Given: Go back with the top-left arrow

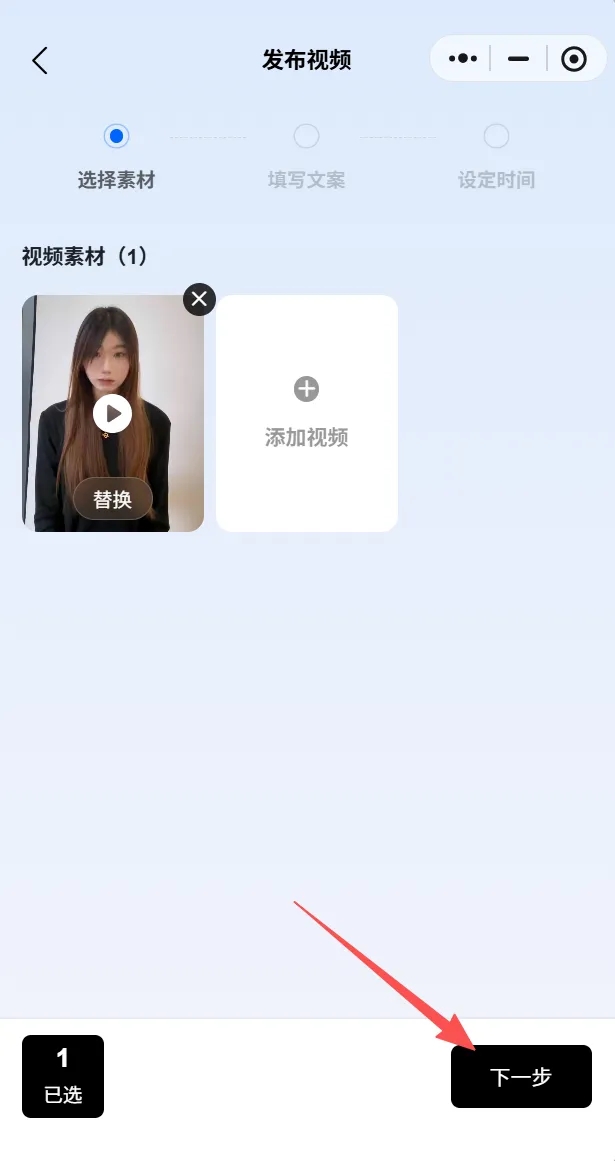Looking at the screenshot, I should [x=40, y=60].
